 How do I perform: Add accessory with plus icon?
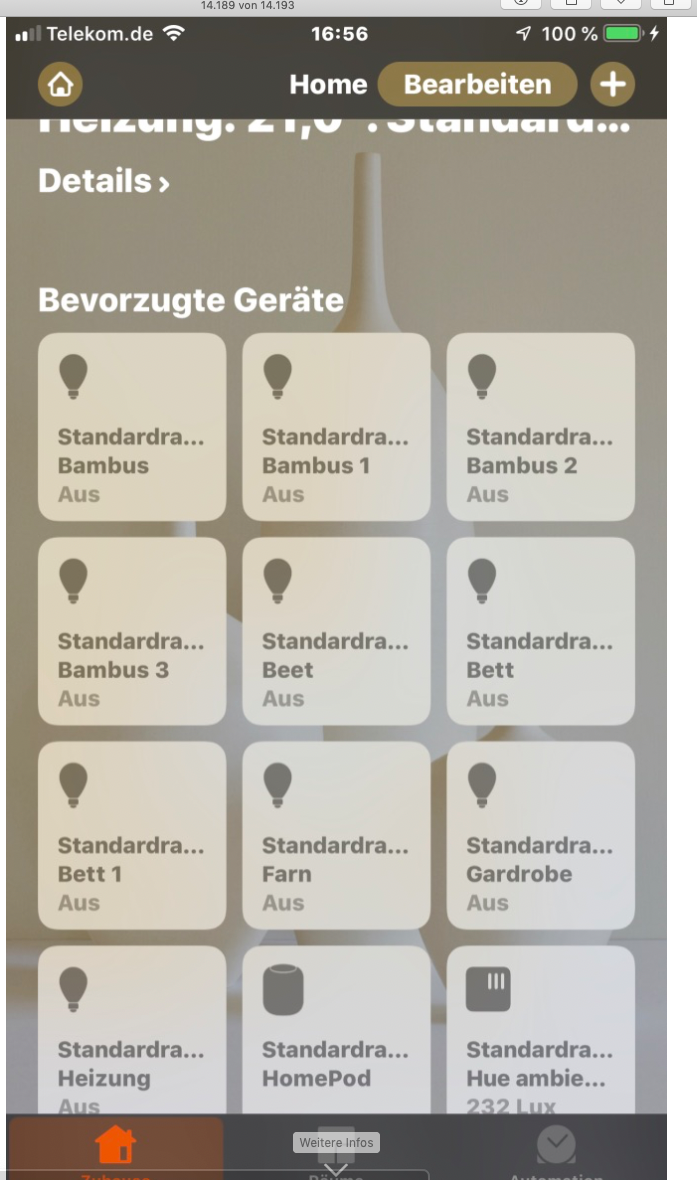[x=612, y=85]
